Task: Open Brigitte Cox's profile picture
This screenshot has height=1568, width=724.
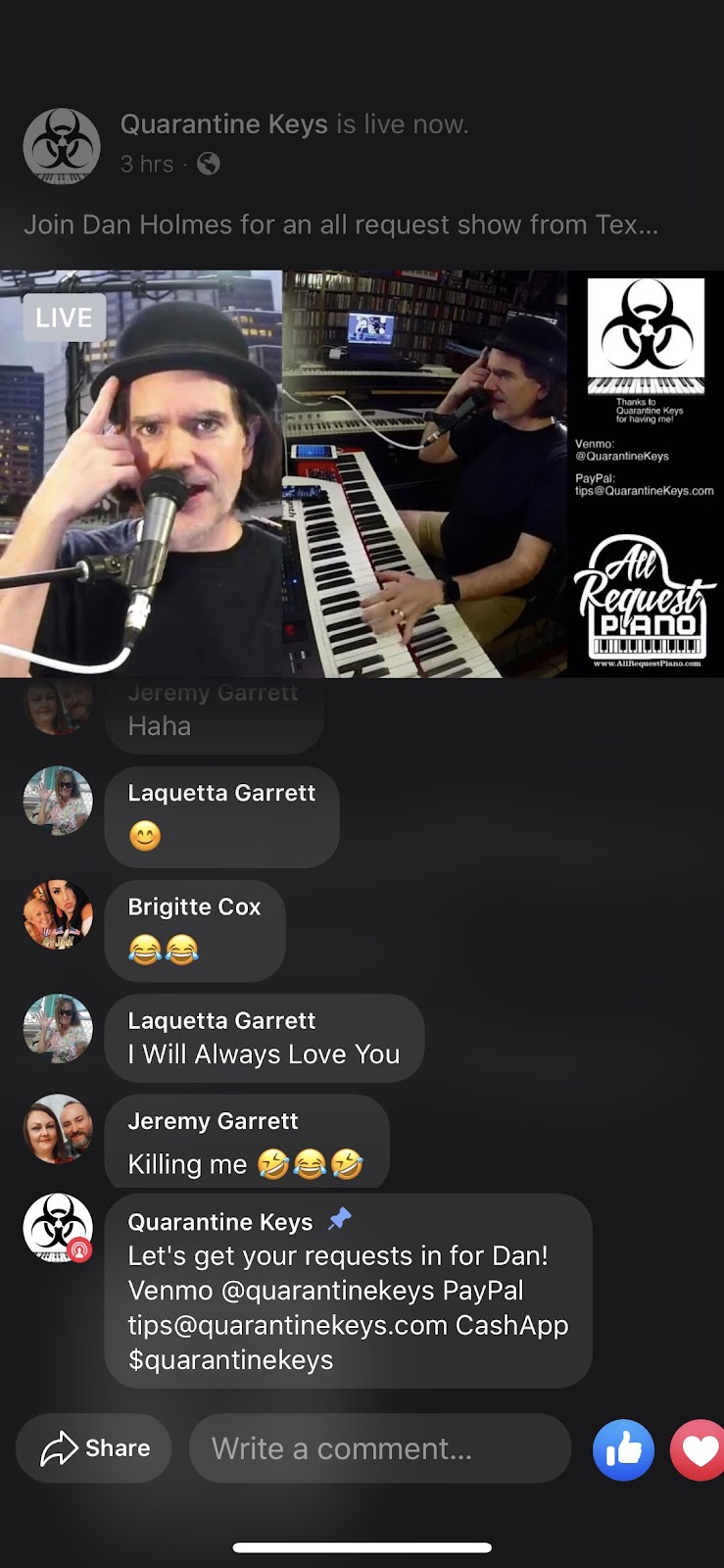Action: click(58, 914)
